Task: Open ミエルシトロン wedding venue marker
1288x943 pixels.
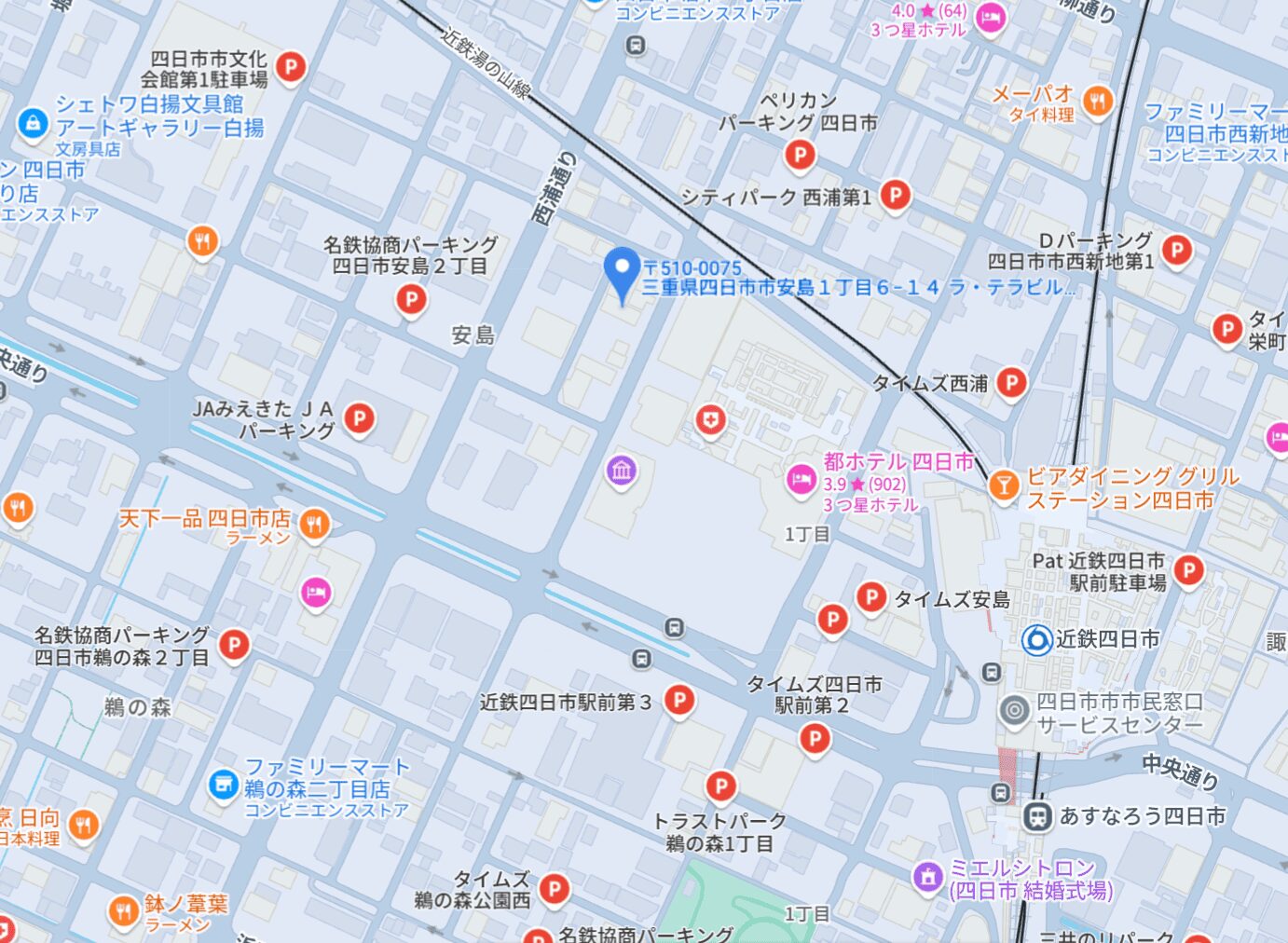Action: [x=926, y=877]
